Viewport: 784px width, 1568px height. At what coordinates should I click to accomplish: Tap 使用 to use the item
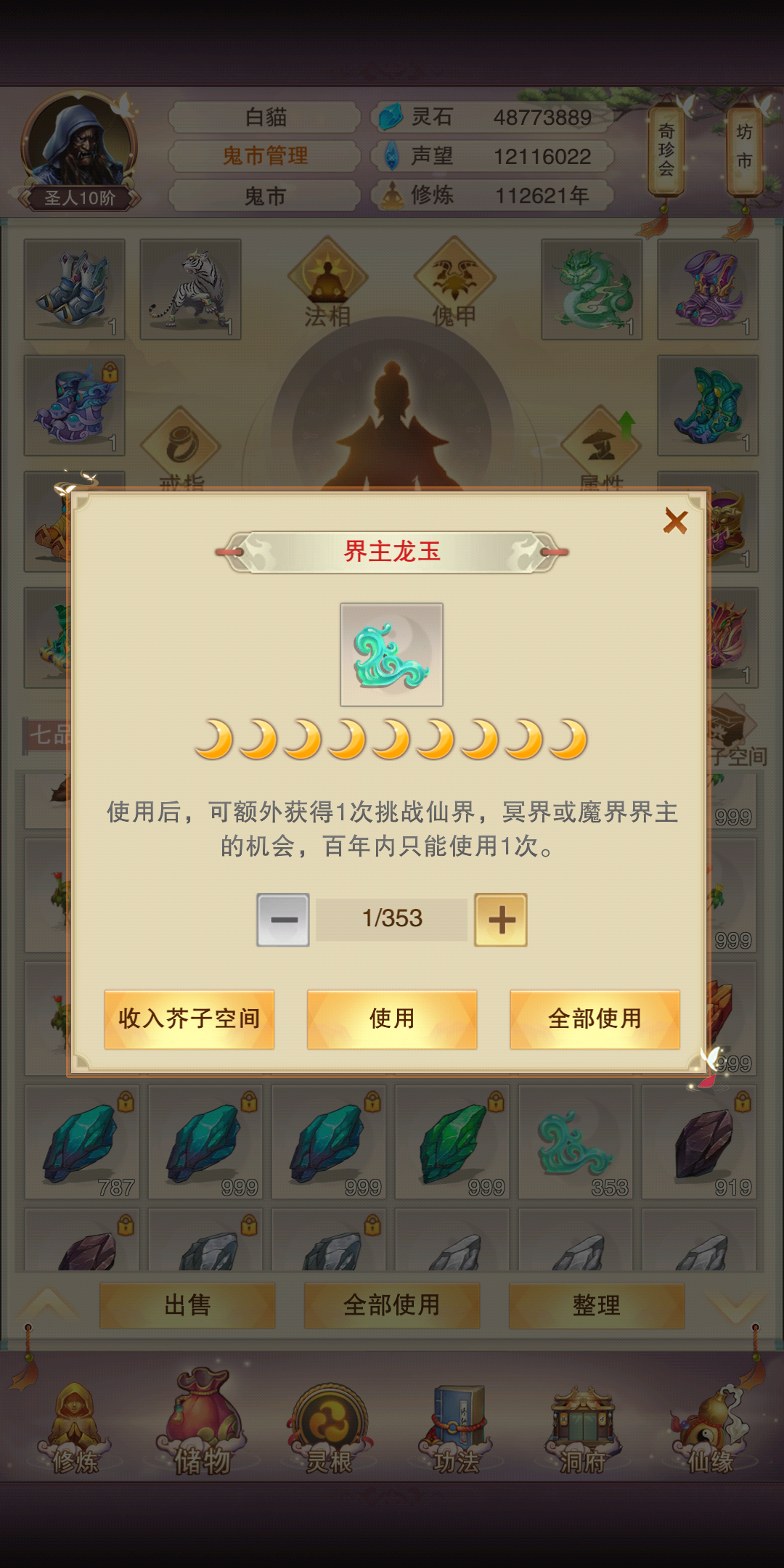click(392, 1019)
